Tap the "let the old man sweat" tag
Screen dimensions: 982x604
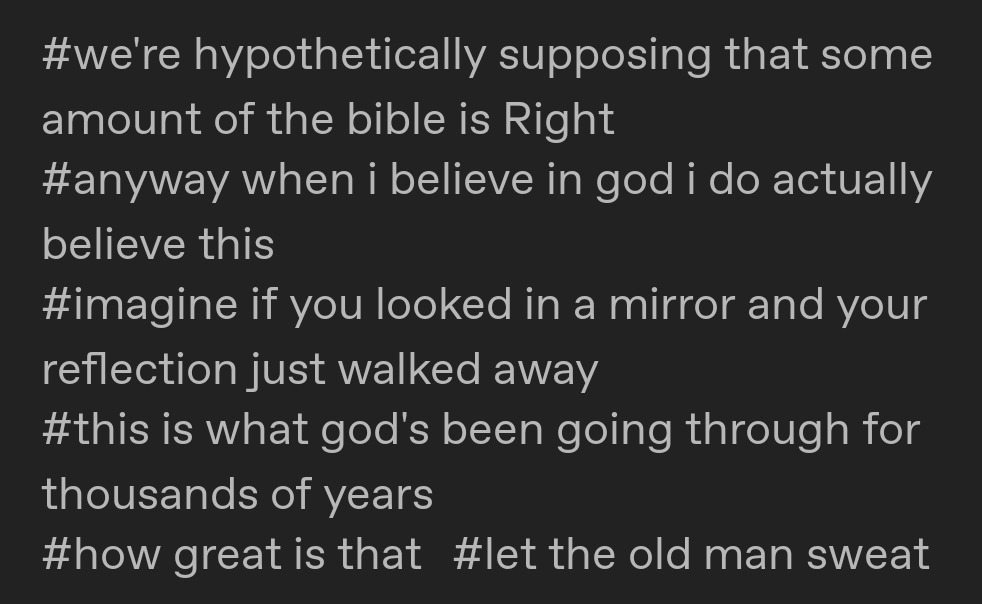[x=691, y=555]
